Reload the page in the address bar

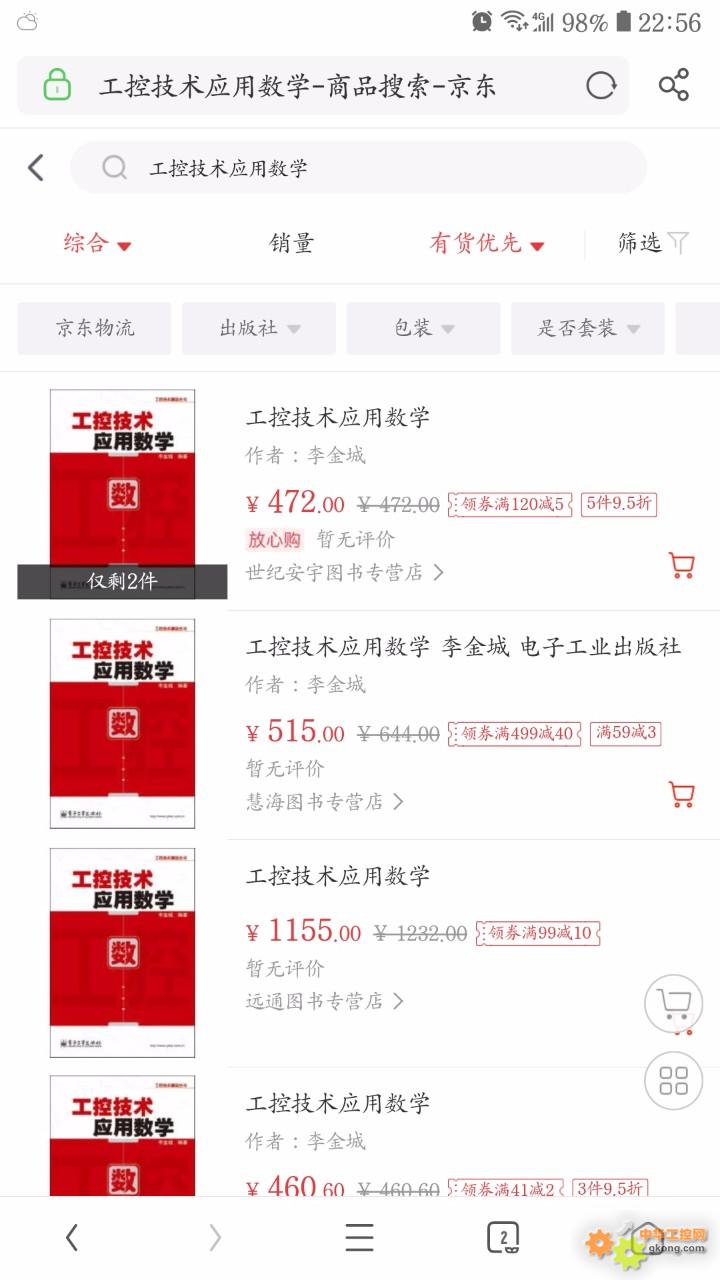click(601, 86)
